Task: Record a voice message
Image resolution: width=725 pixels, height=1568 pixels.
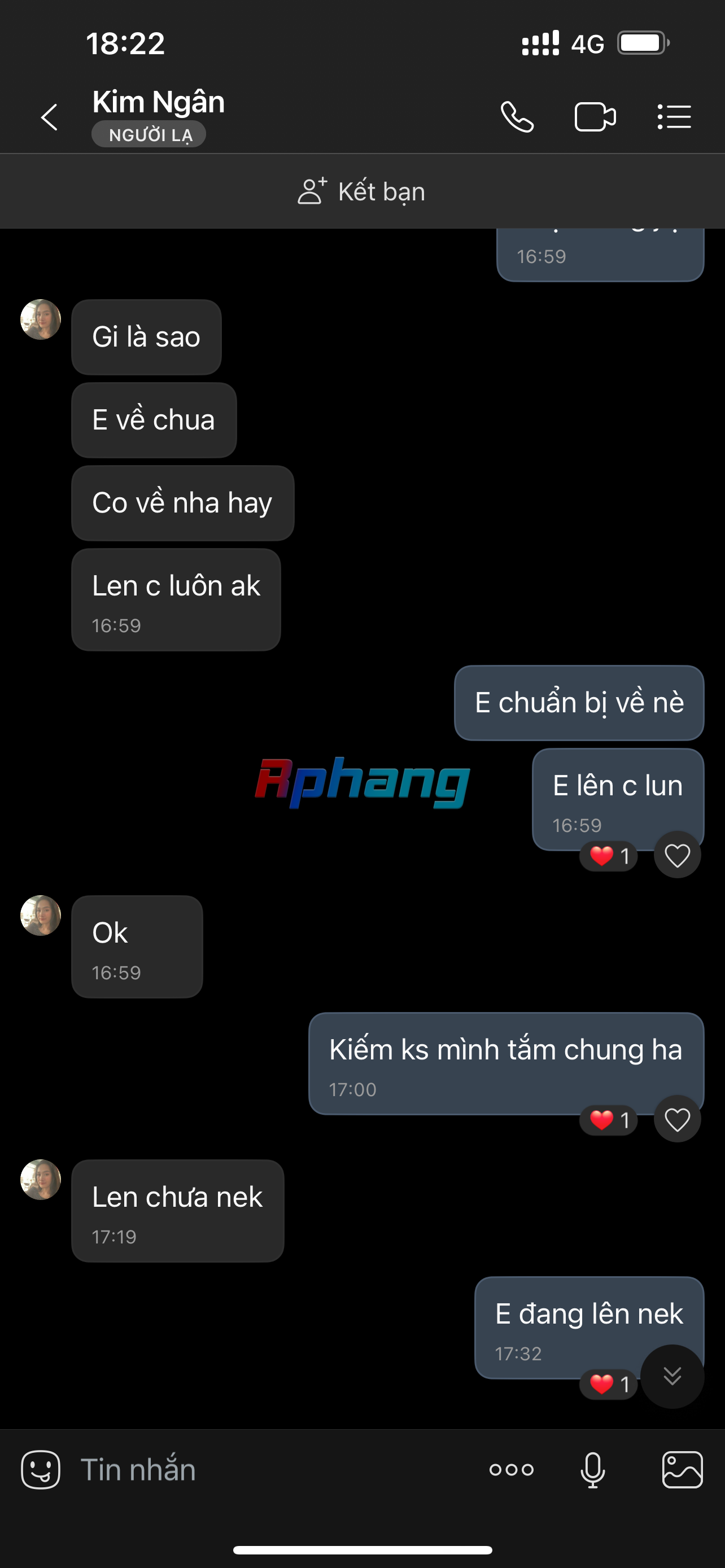Action: pyautogui.click(x=592, y=1470)
